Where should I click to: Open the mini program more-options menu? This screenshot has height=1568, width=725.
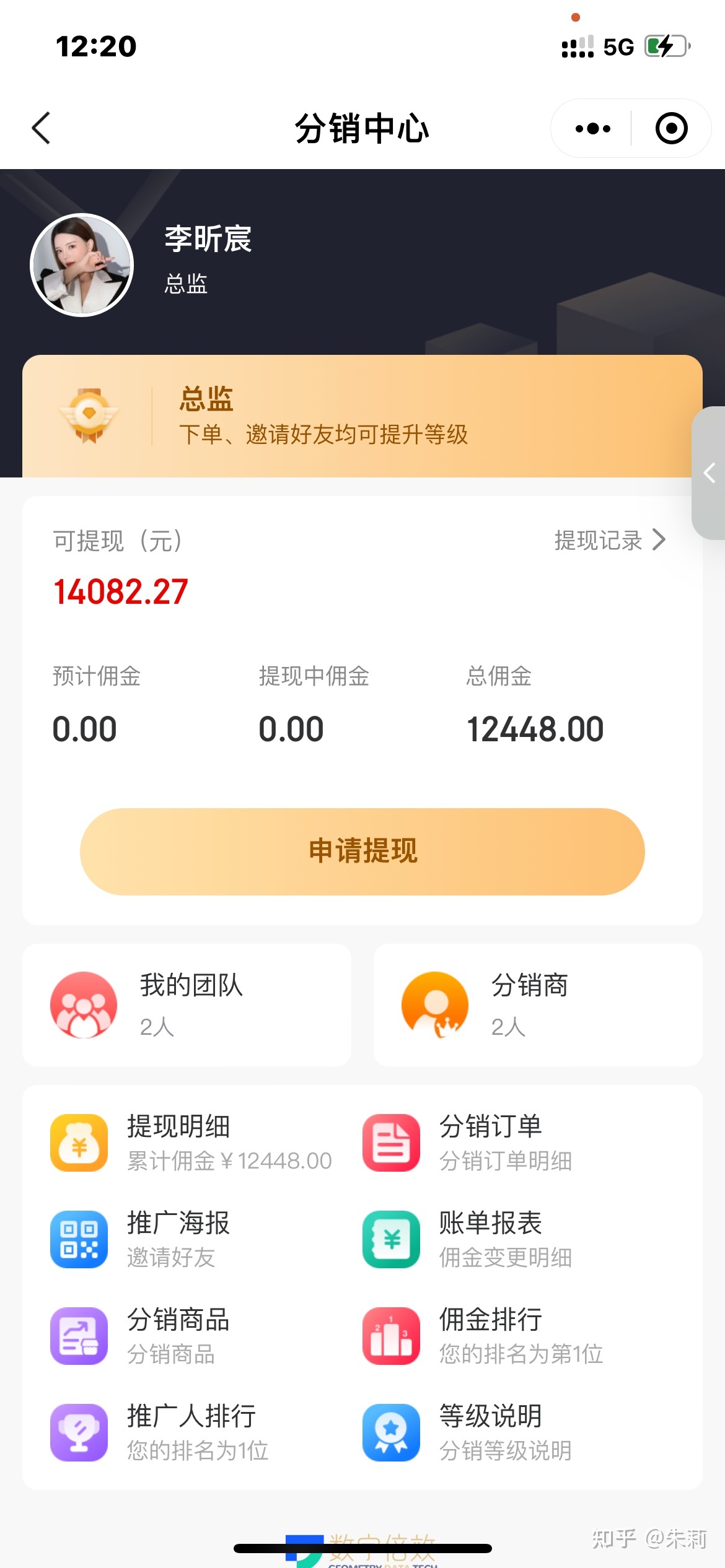pyautogui.click(x=592, y=129)
